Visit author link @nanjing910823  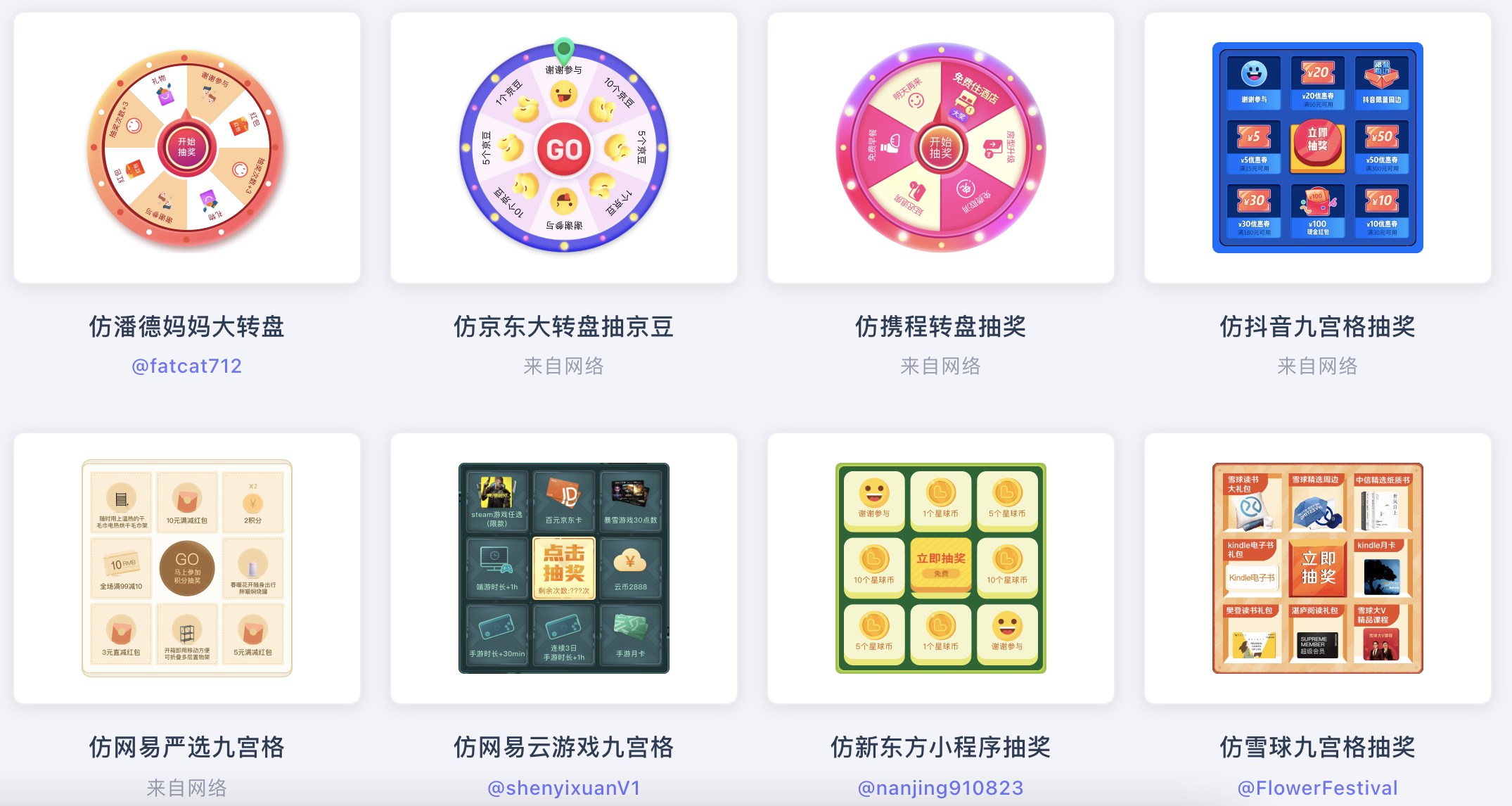tap(940, 788)
